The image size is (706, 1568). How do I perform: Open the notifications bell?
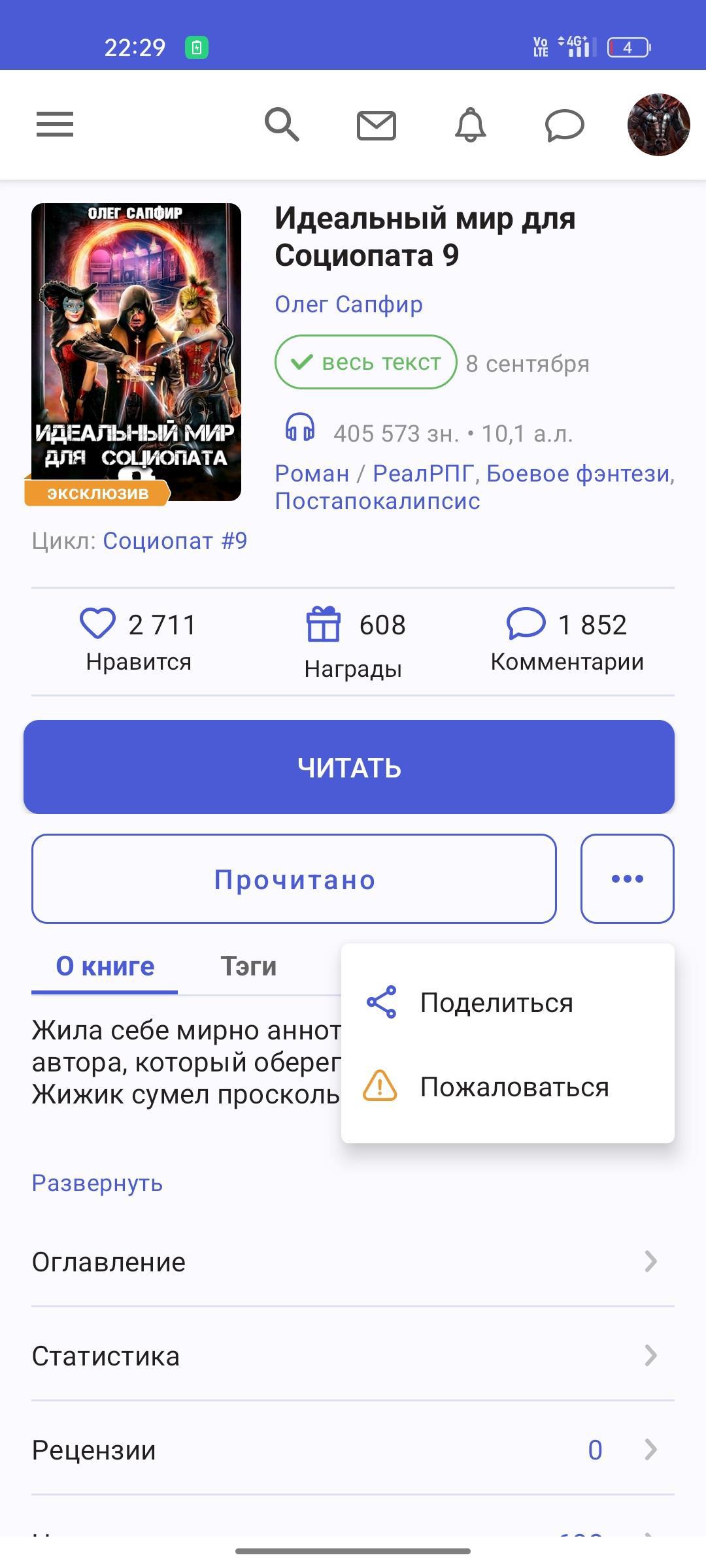click(471, 125)
